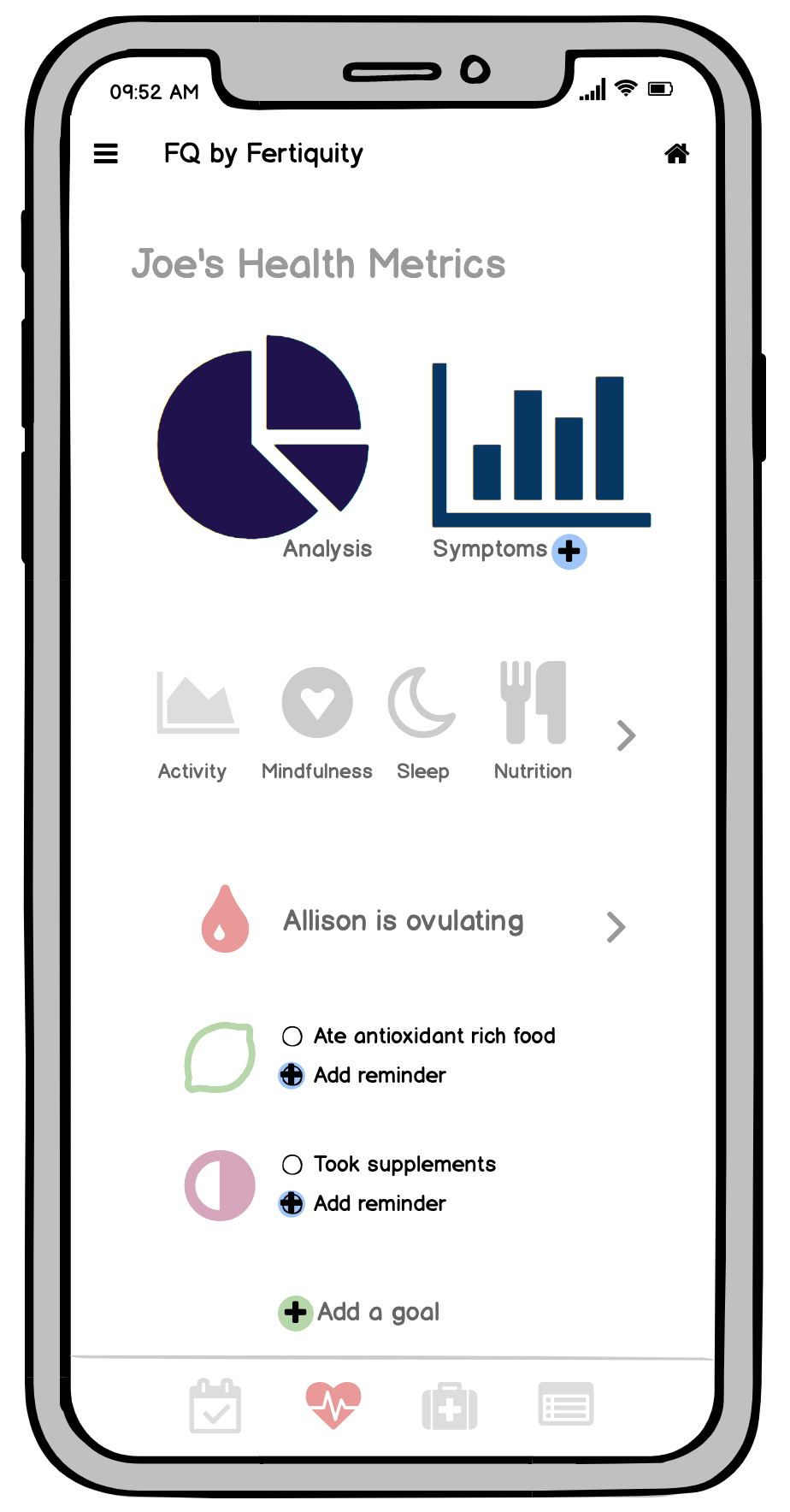Viewport: 790px width, 1512px height.
Task: Tap Add a goal
Action: [360, 1312]
